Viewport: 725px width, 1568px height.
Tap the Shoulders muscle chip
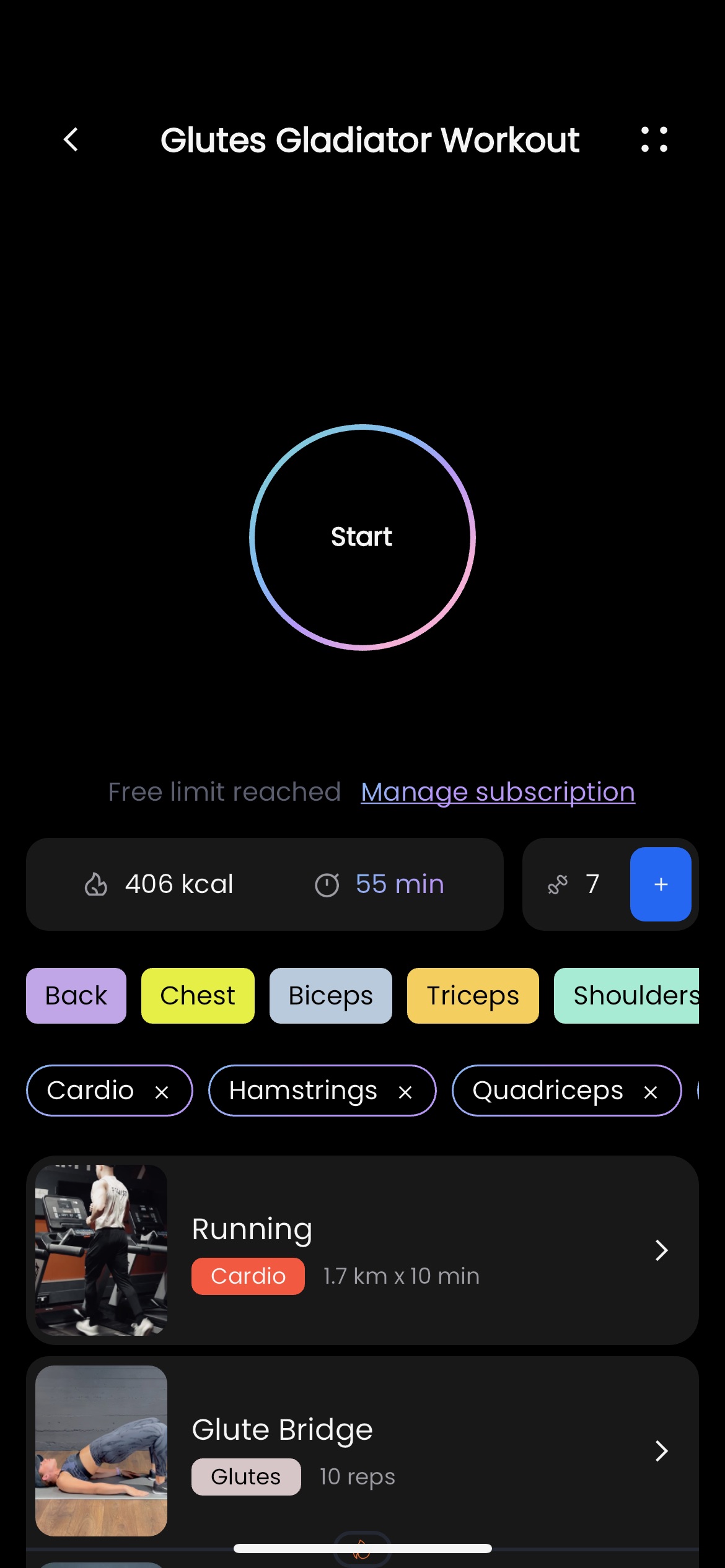point(626,996)
